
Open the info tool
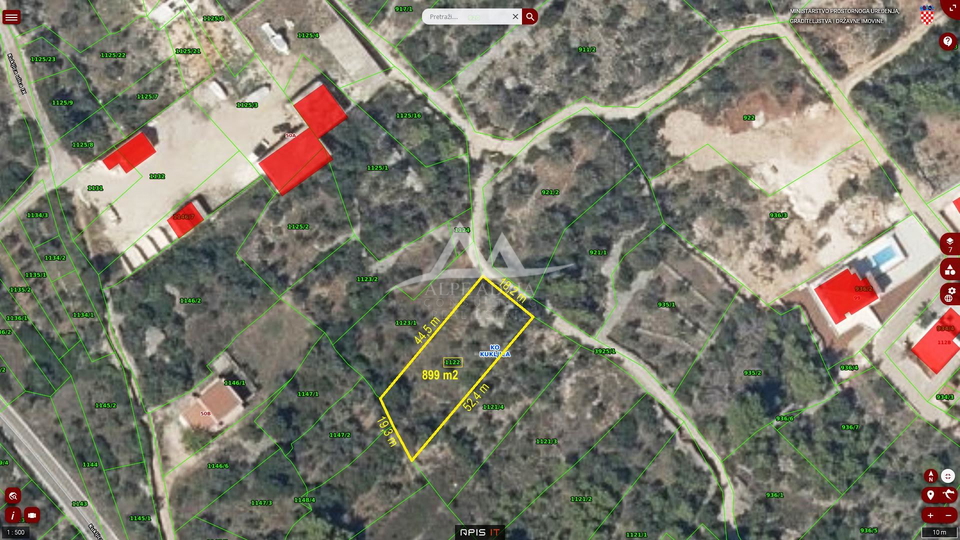[x=13, y=515]
